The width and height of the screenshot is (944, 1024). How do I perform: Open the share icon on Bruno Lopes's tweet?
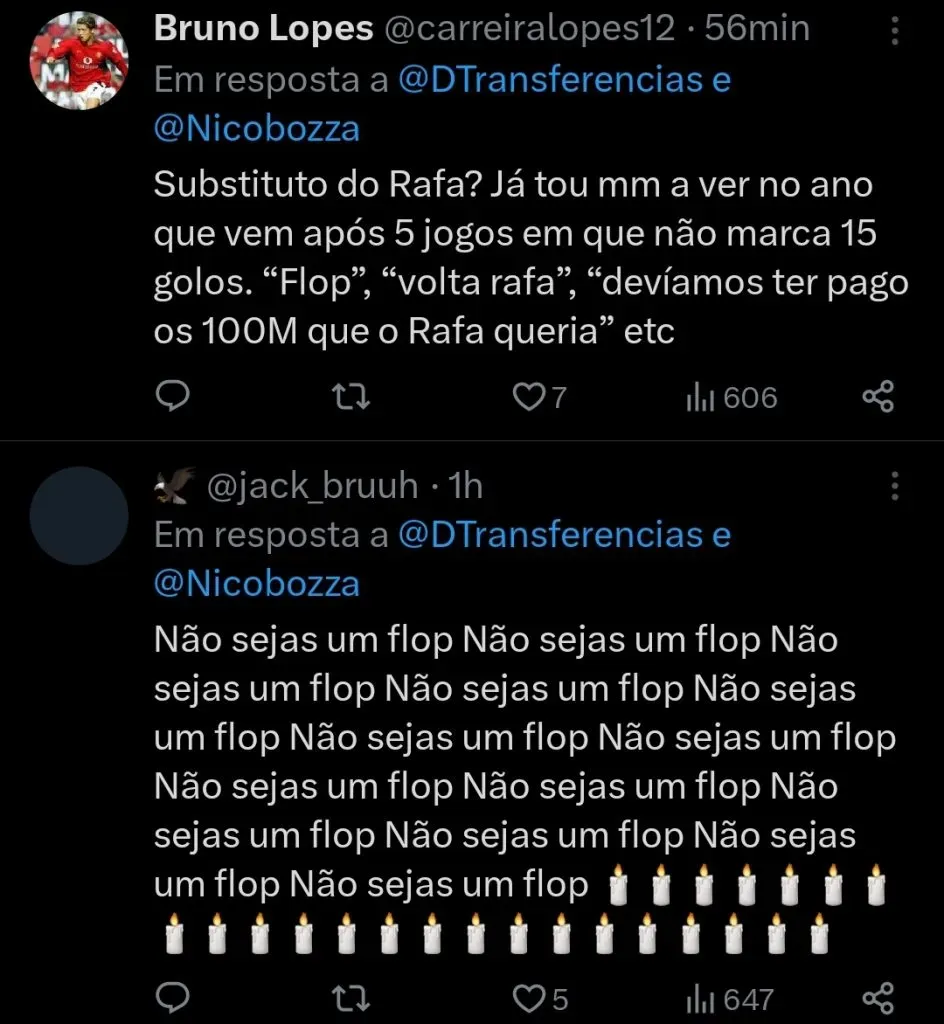tap(877, 396)
